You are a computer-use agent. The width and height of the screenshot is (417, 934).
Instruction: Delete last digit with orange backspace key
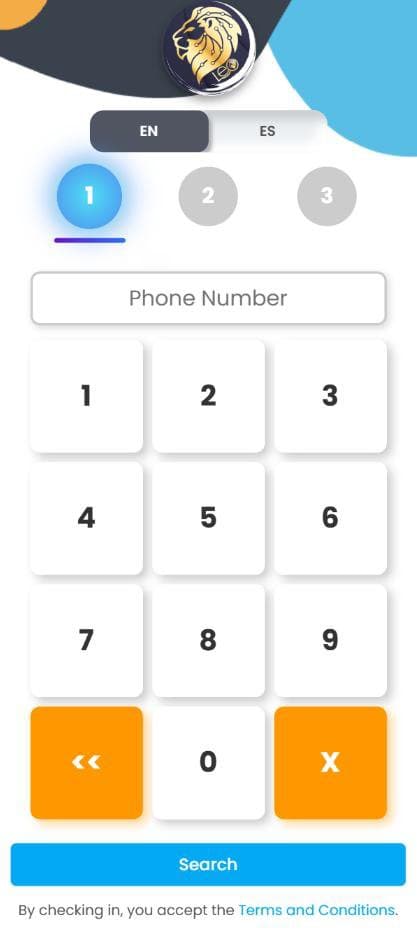click(86, 762)
